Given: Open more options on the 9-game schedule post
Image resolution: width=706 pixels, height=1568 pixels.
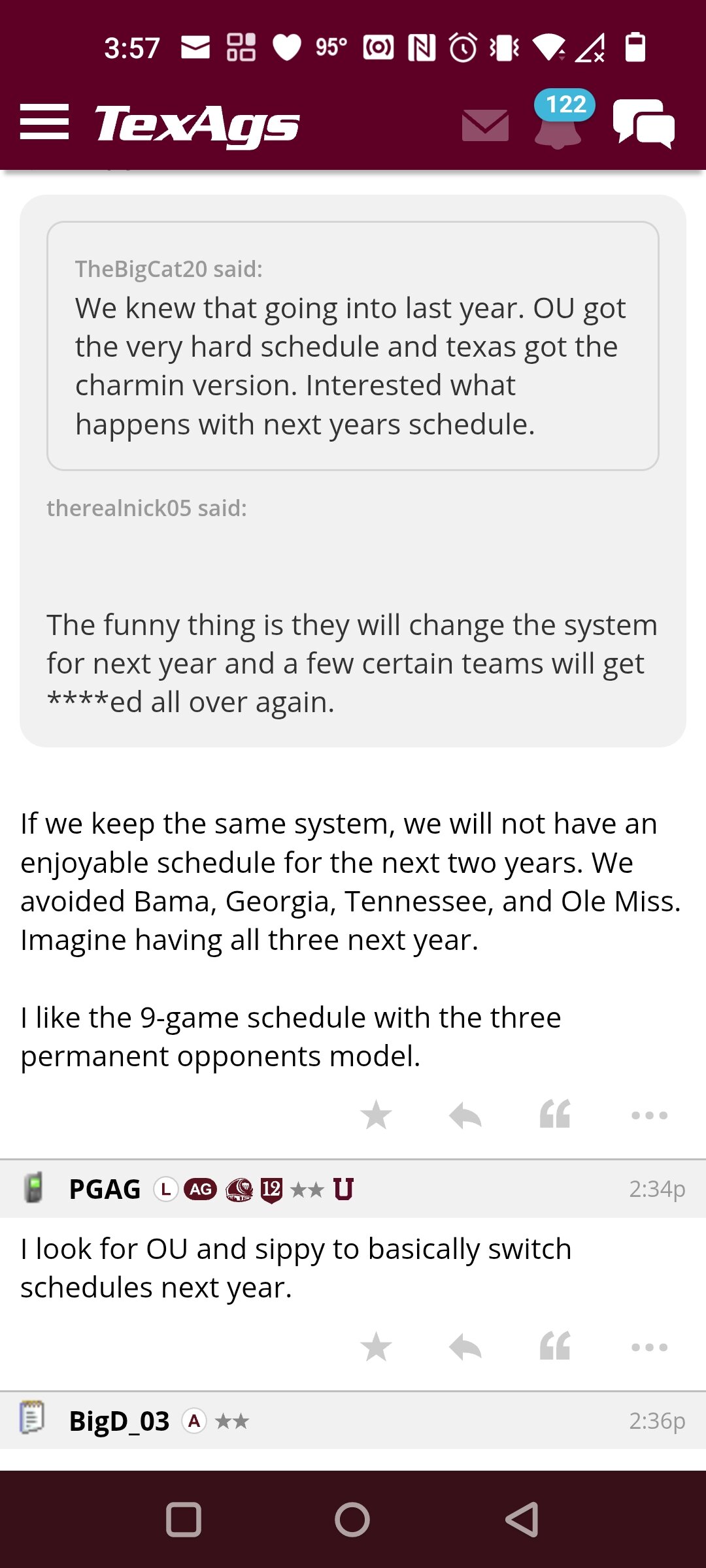Looking at the screenshot, I should 649,1115.
